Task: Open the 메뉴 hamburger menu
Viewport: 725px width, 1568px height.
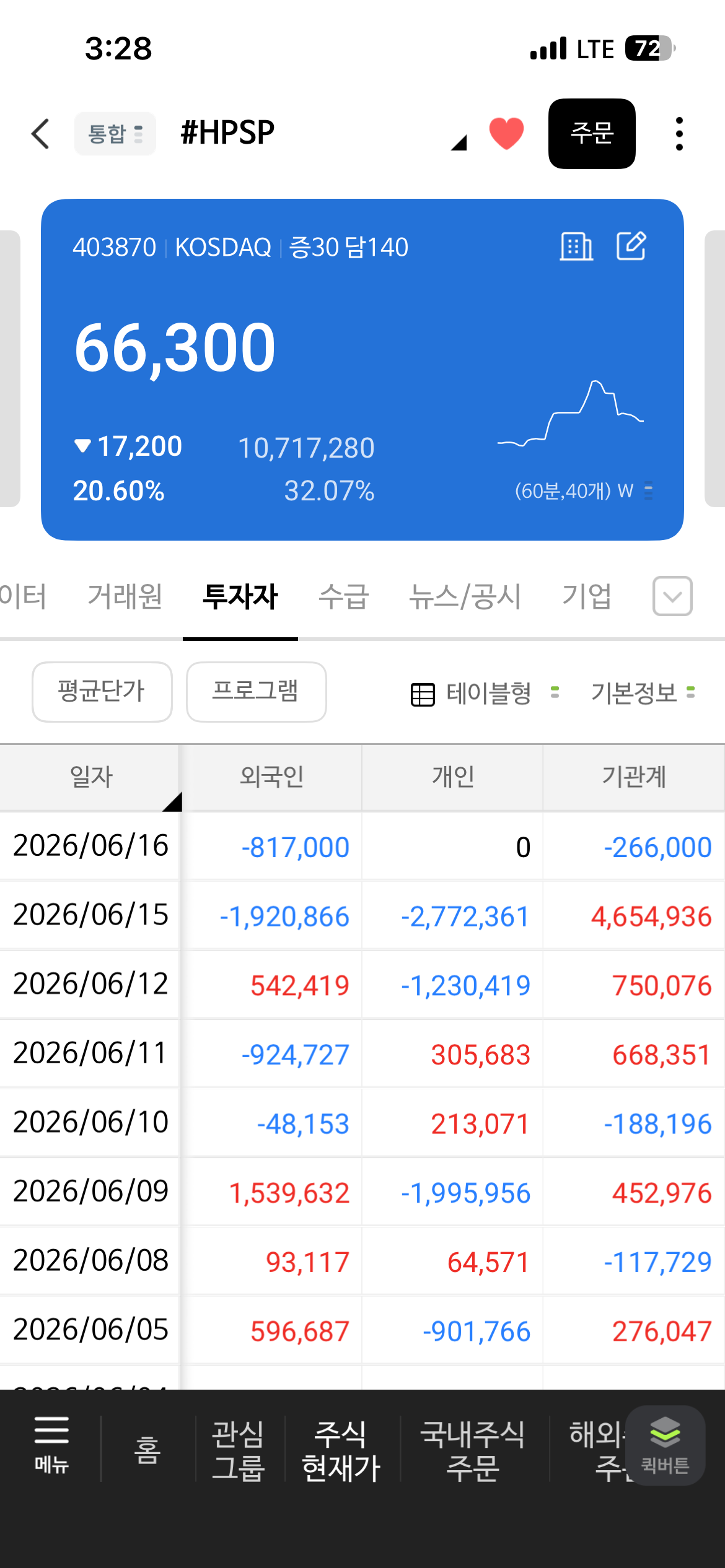Action: tap(51, 1445)
